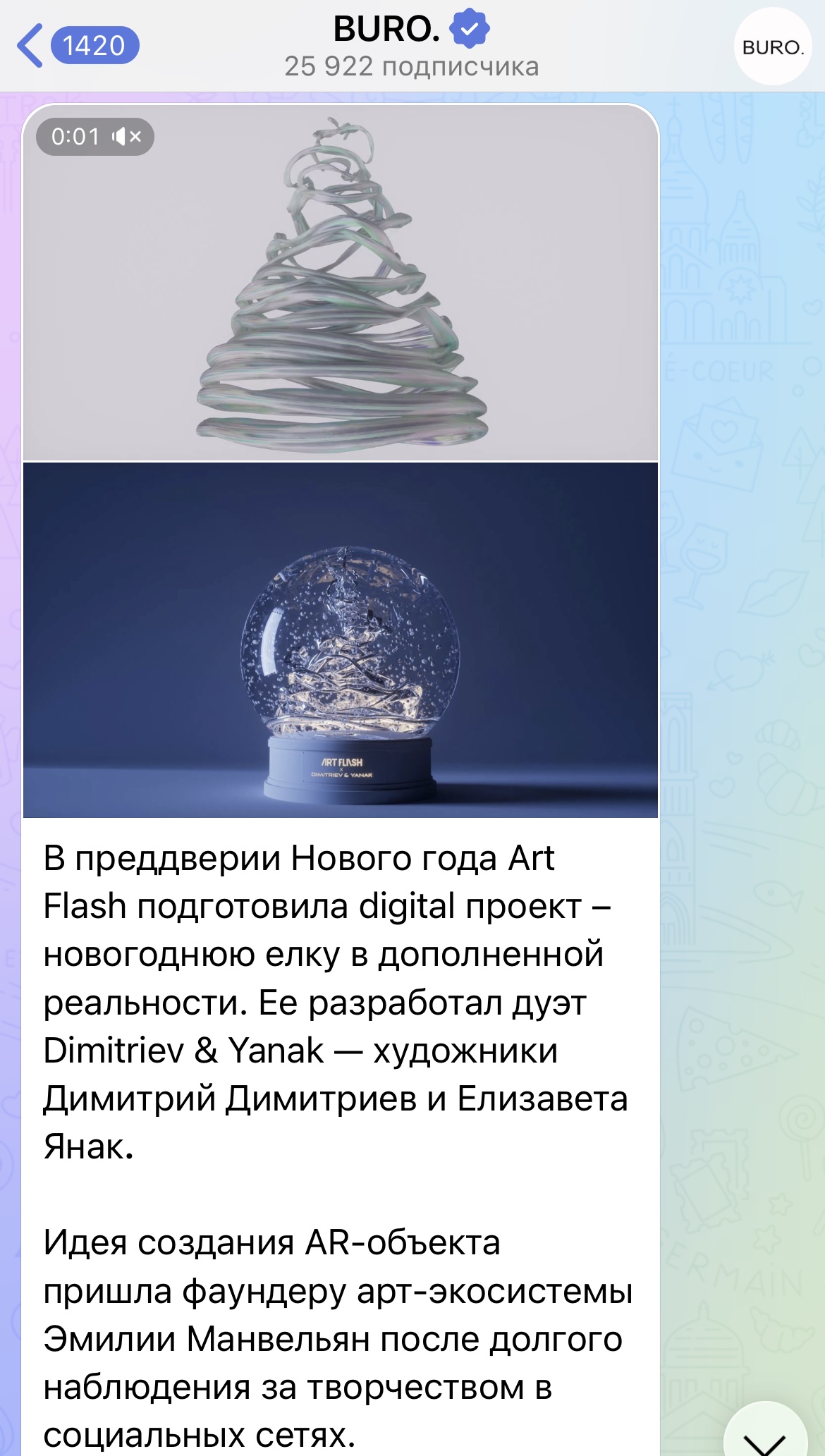Open the snow globe image

pyautogui.click(x=341, y=640)
